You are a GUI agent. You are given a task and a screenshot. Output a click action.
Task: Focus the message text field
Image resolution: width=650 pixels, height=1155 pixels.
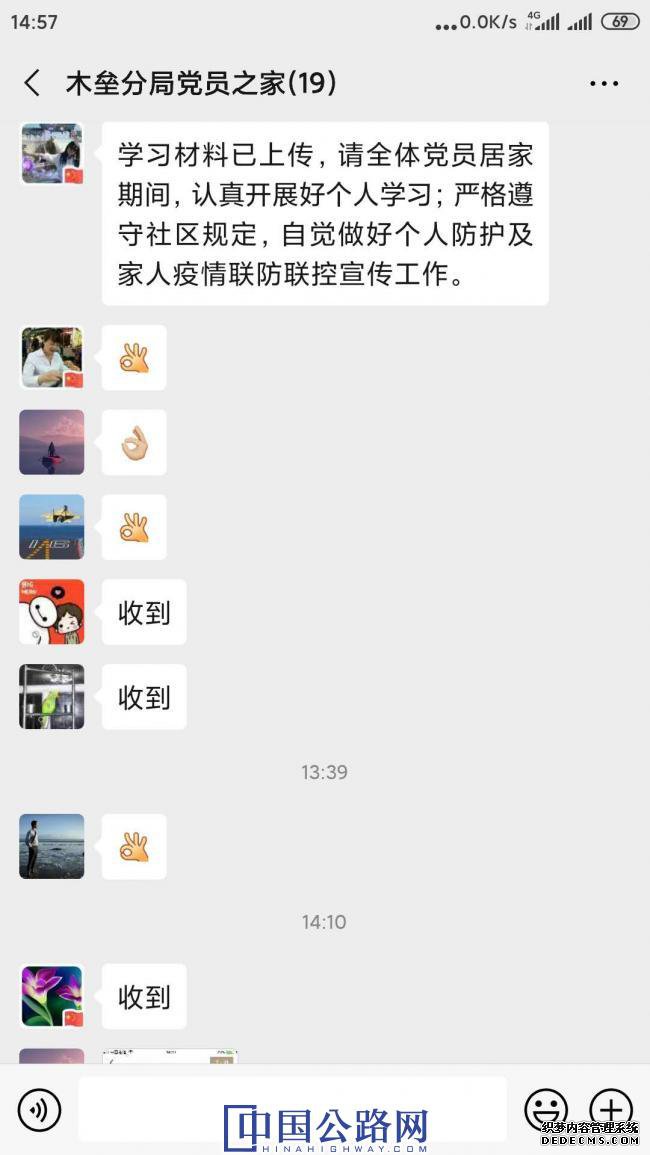tap(292, 1108)
